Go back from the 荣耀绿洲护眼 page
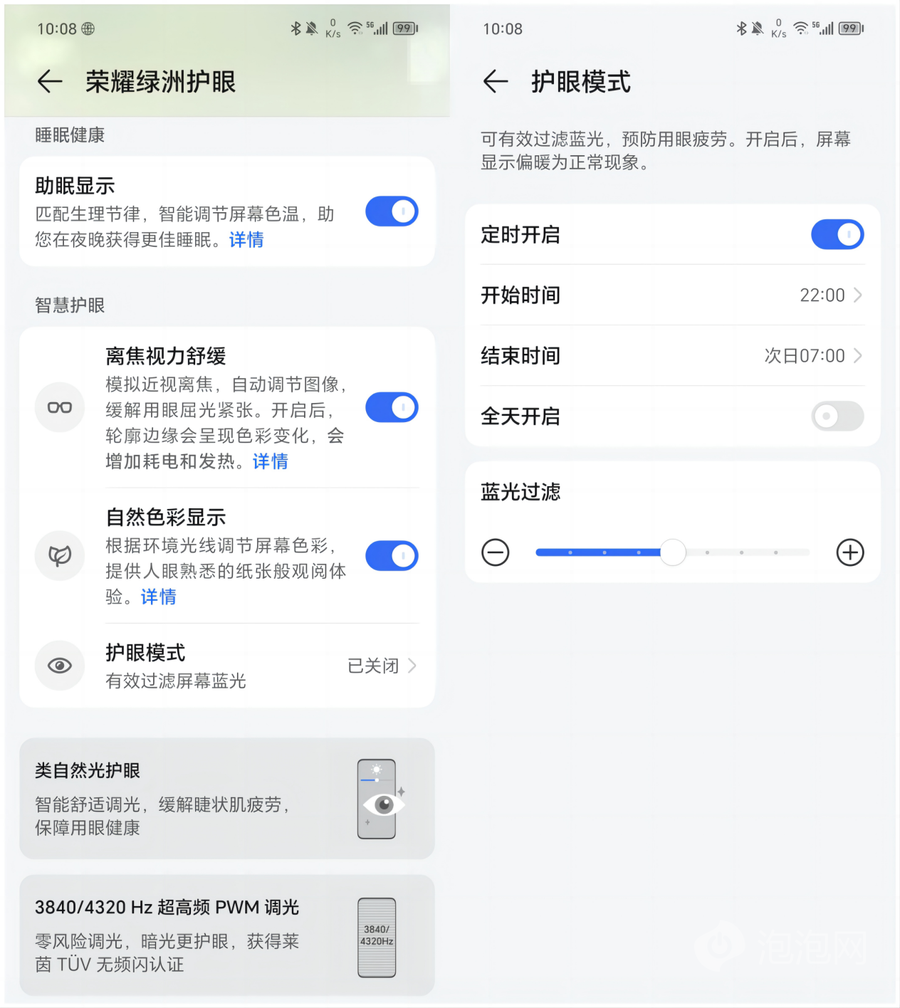 (50, 82)
